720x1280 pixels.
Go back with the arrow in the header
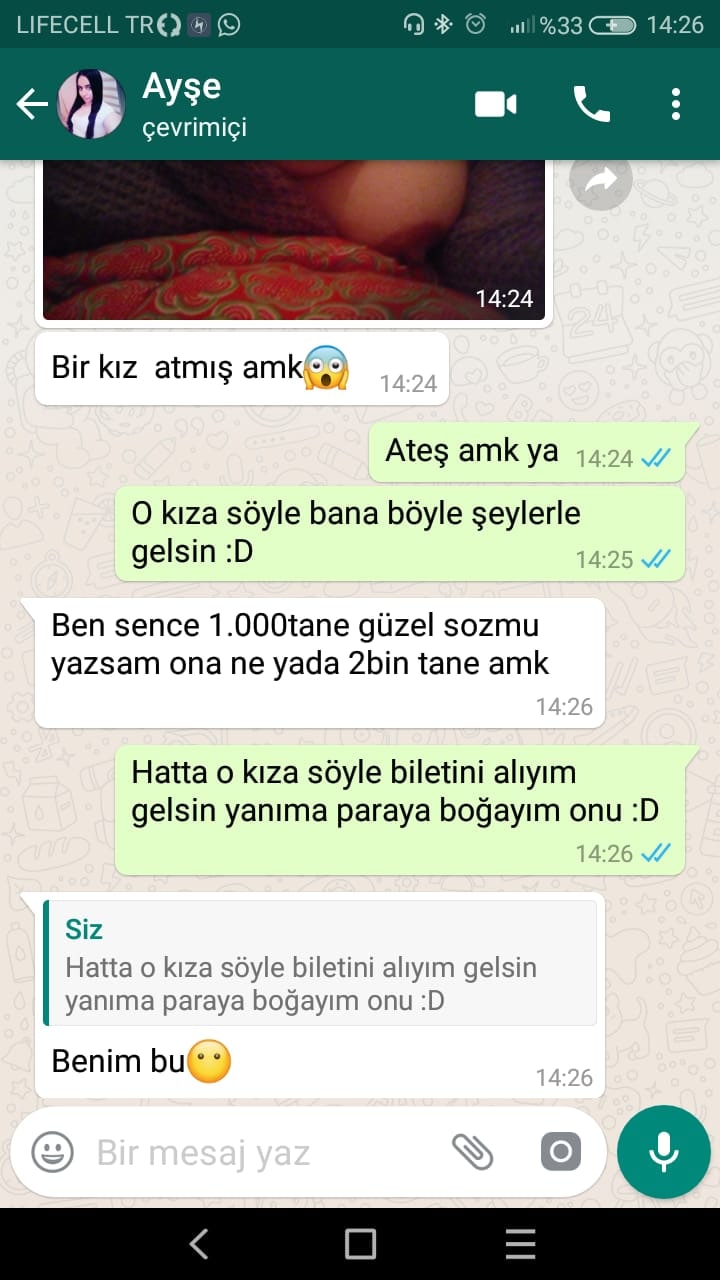(x=32, y=103)
